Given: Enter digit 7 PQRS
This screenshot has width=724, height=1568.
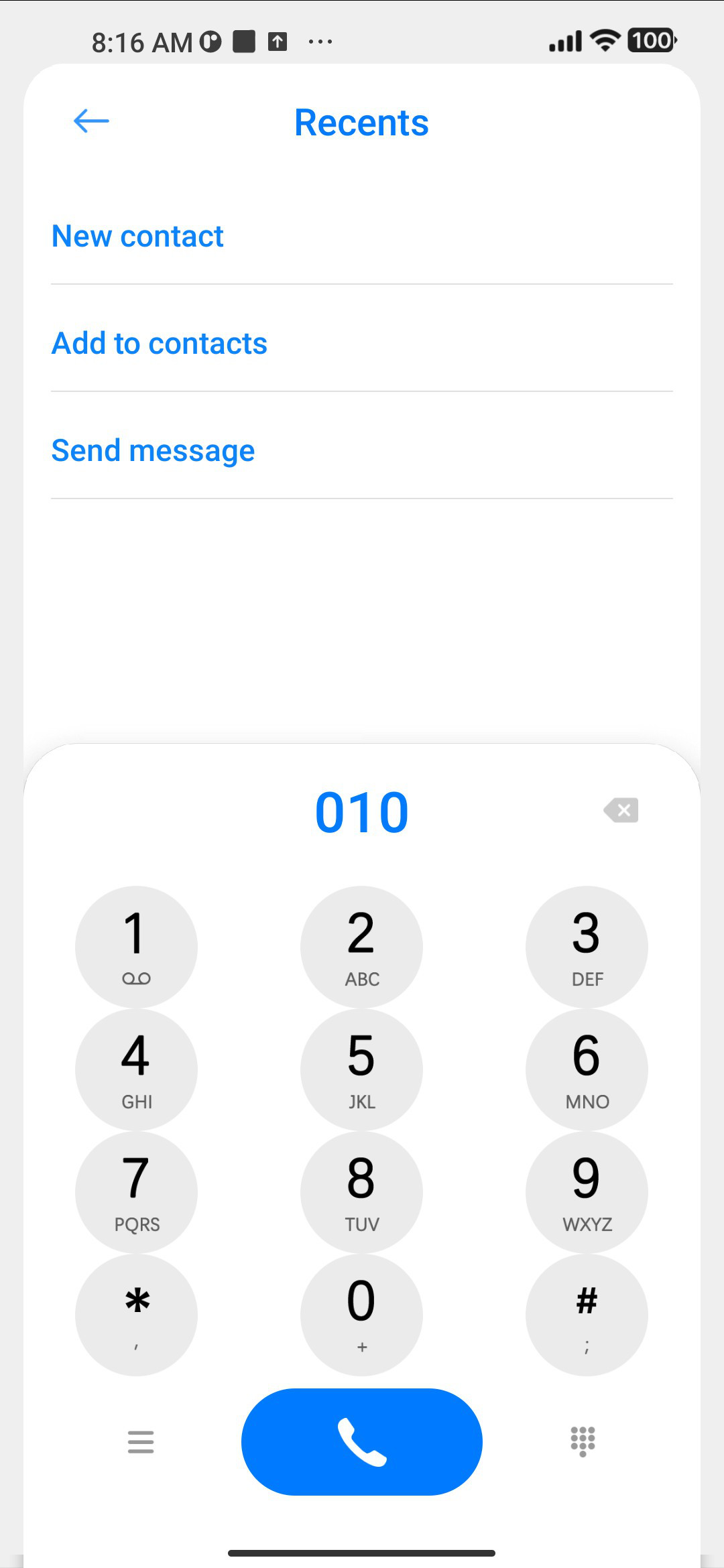Looking at the screenshot, I should point(136,1192).
